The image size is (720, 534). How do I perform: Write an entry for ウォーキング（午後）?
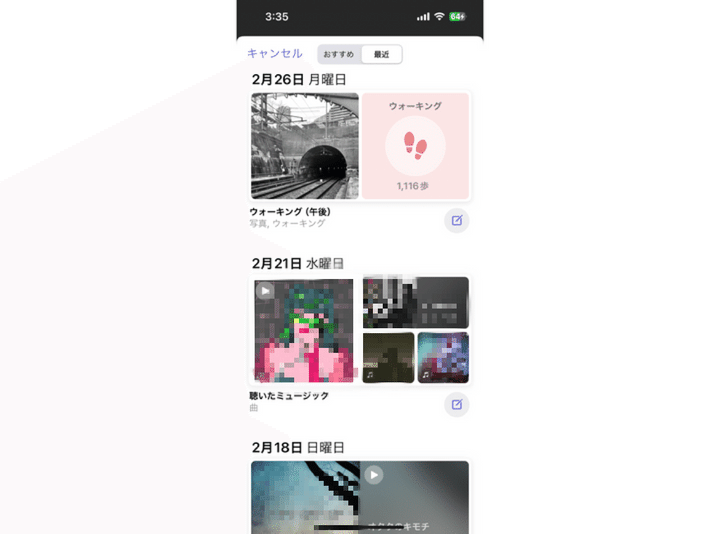[456, 220]
